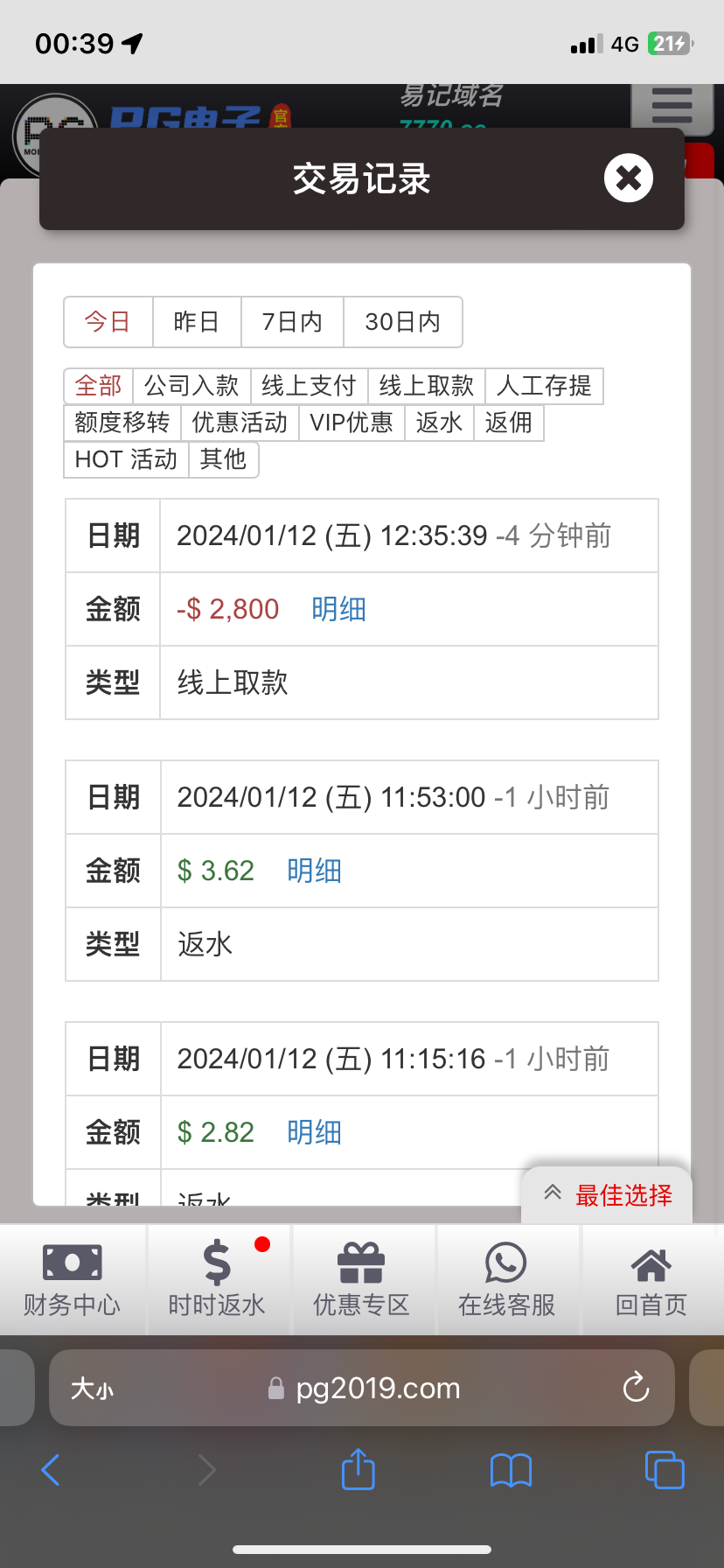Enable the 线上取款 online withdrawal filter
This screenshot has height=1568, width=724.
coord(426,386)
